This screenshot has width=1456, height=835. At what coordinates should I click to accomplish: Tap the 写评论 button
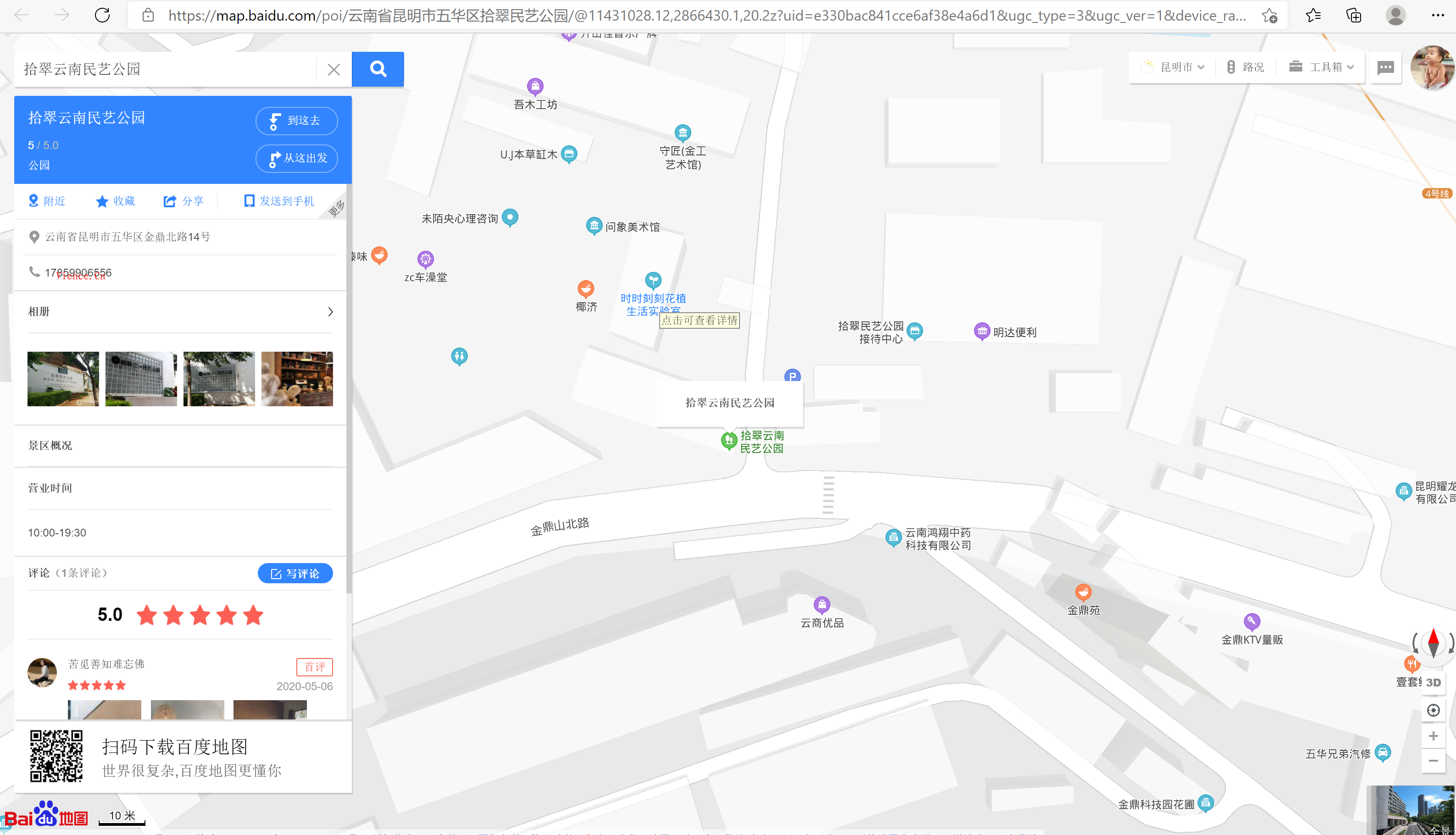click(295, 574)
